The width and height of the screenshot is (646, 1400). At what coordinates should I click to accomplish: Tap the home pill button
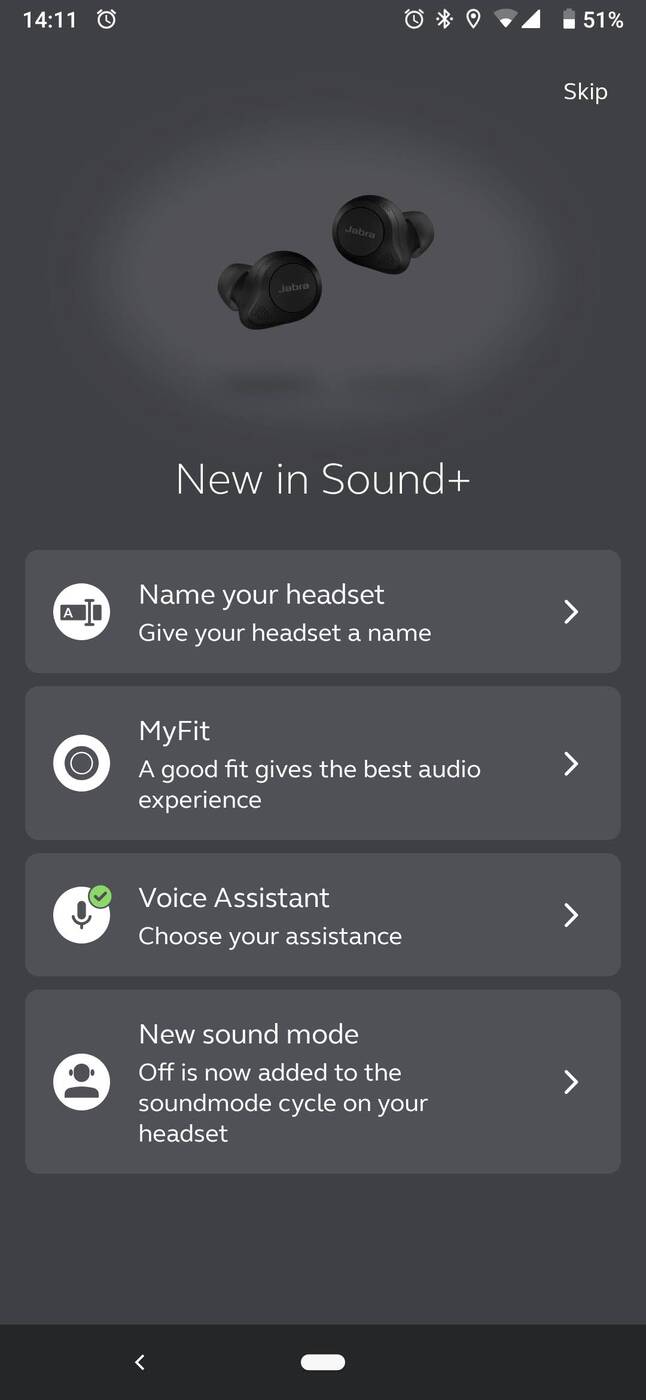[x=322, y=1362]
